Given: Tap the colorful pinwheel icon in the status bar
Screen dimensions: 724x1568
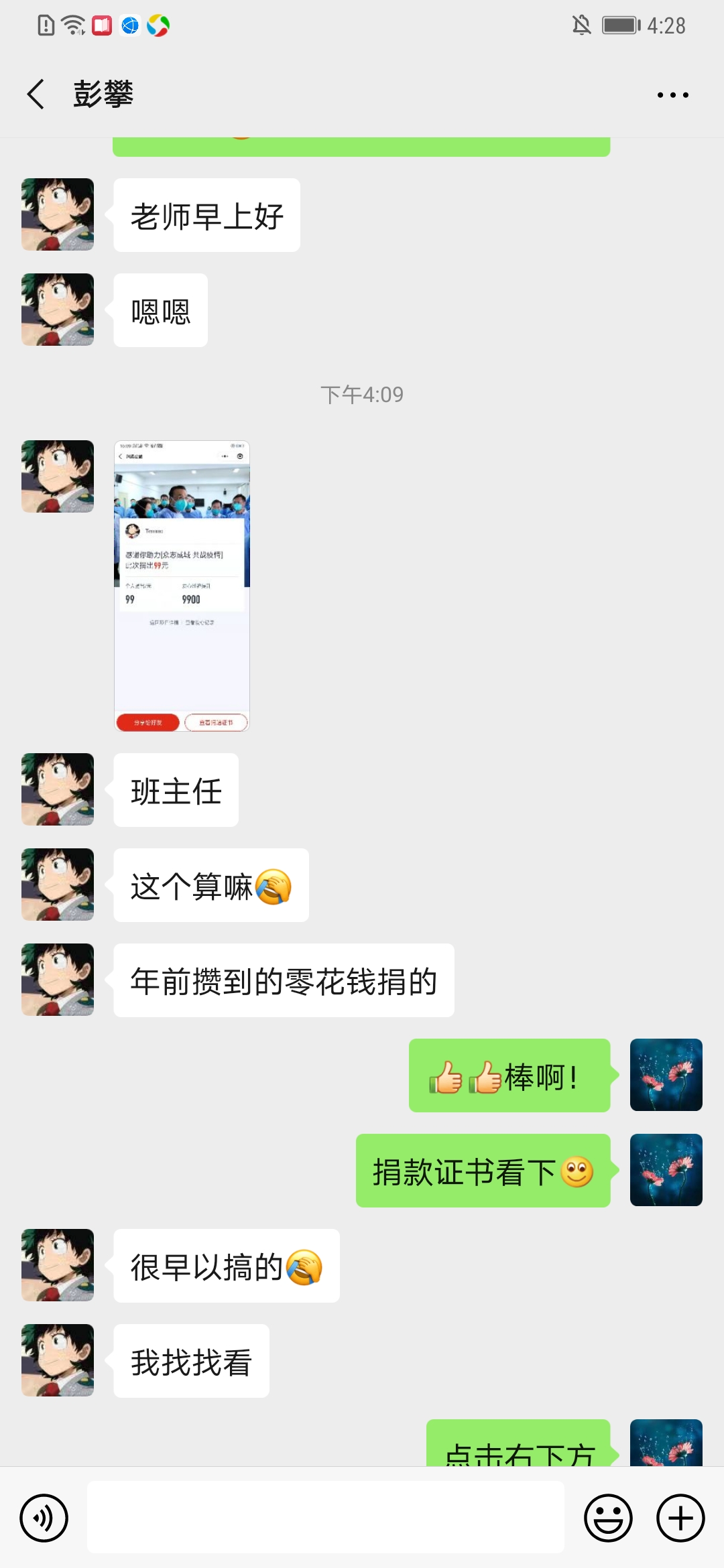Looking at the screenshot, I should pos(159,25).
